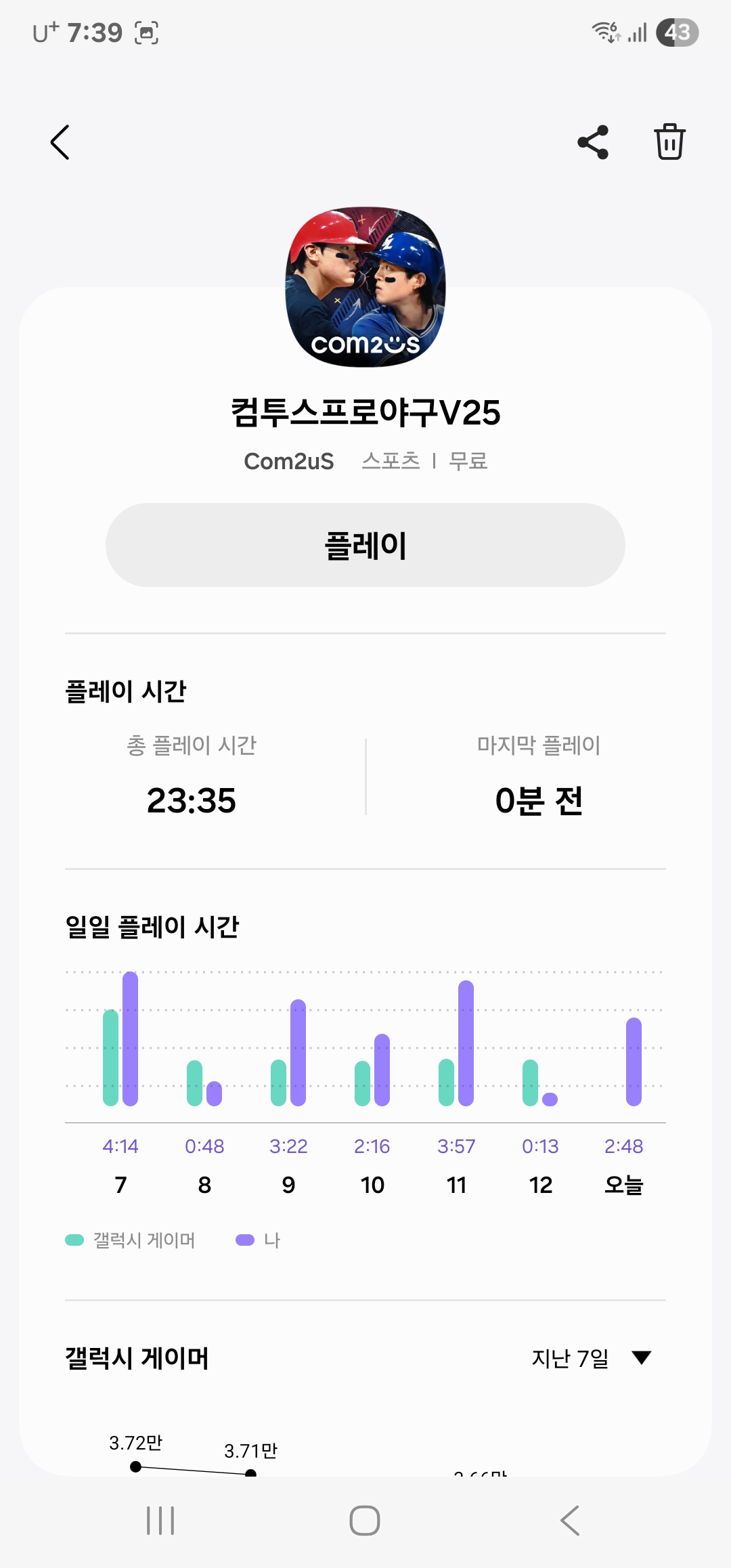Image resolution: width=731 pixels, height=1568 pixels.
Task: Share the 컴투스프로야구V25 game page
Action: click(593, 142)
